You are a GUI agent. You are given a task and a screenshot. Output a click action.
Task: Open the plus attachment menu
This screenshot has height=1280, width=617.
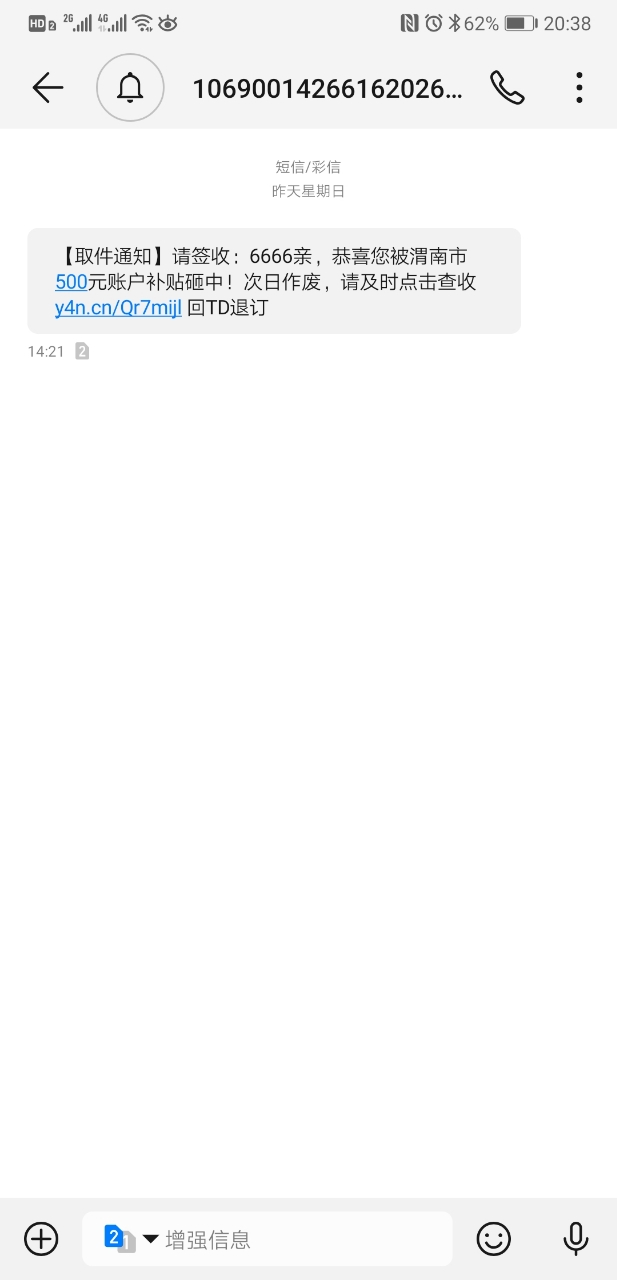pyautogui.click(x=41, y=1239)
